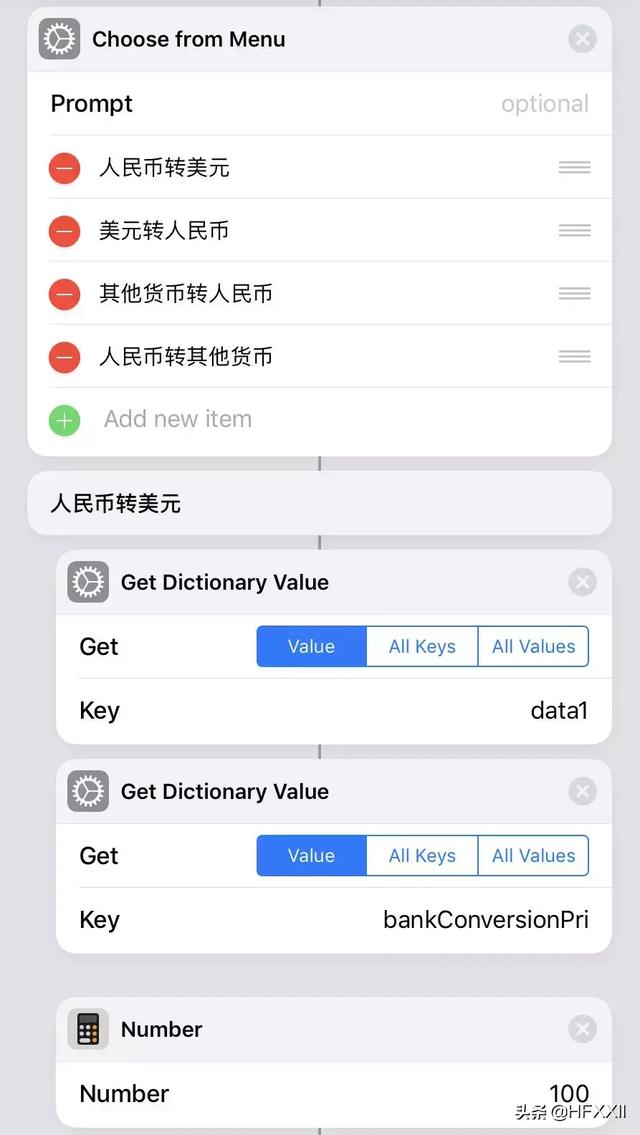The width and height of the screenshot is (640, 1135).
Task: Edit the 美元转人民币 menu item text
Action: click(164, 232)
